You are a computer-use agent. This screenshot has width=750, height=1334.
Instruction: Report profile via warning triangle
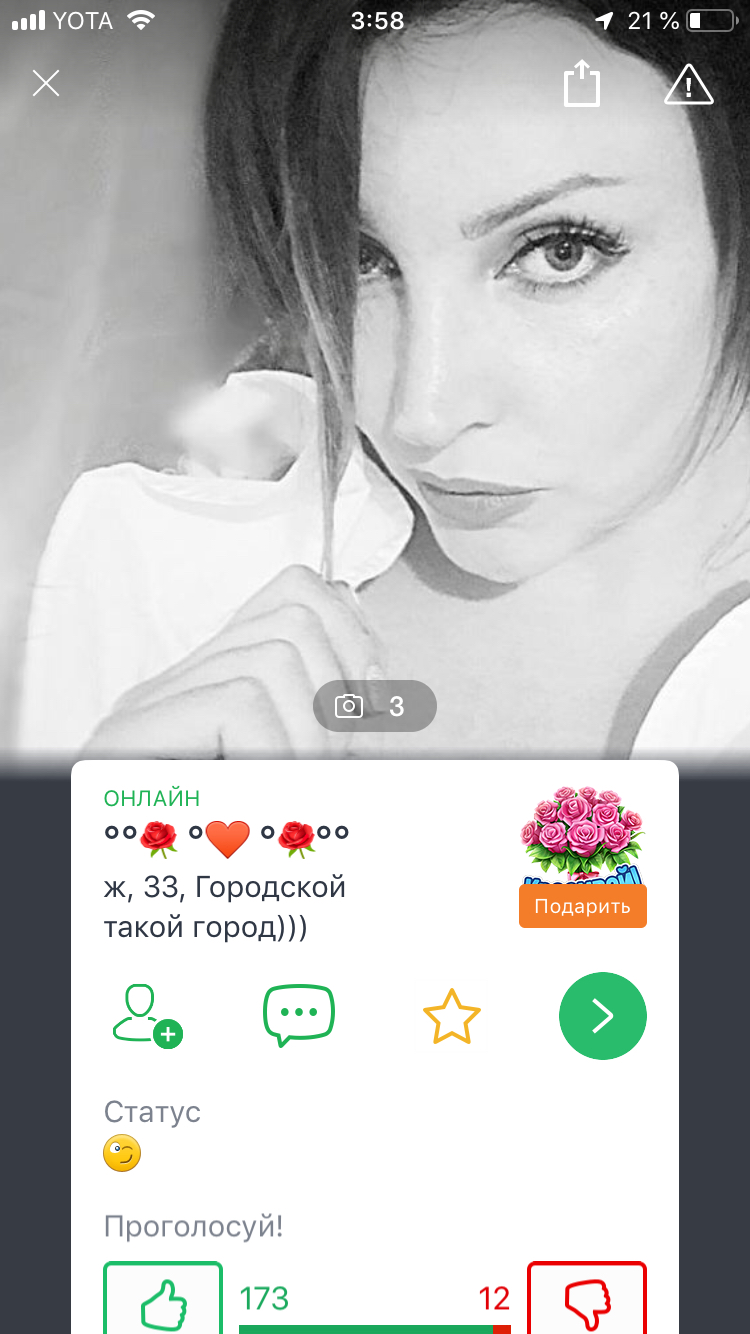click(x=689, y=84)
